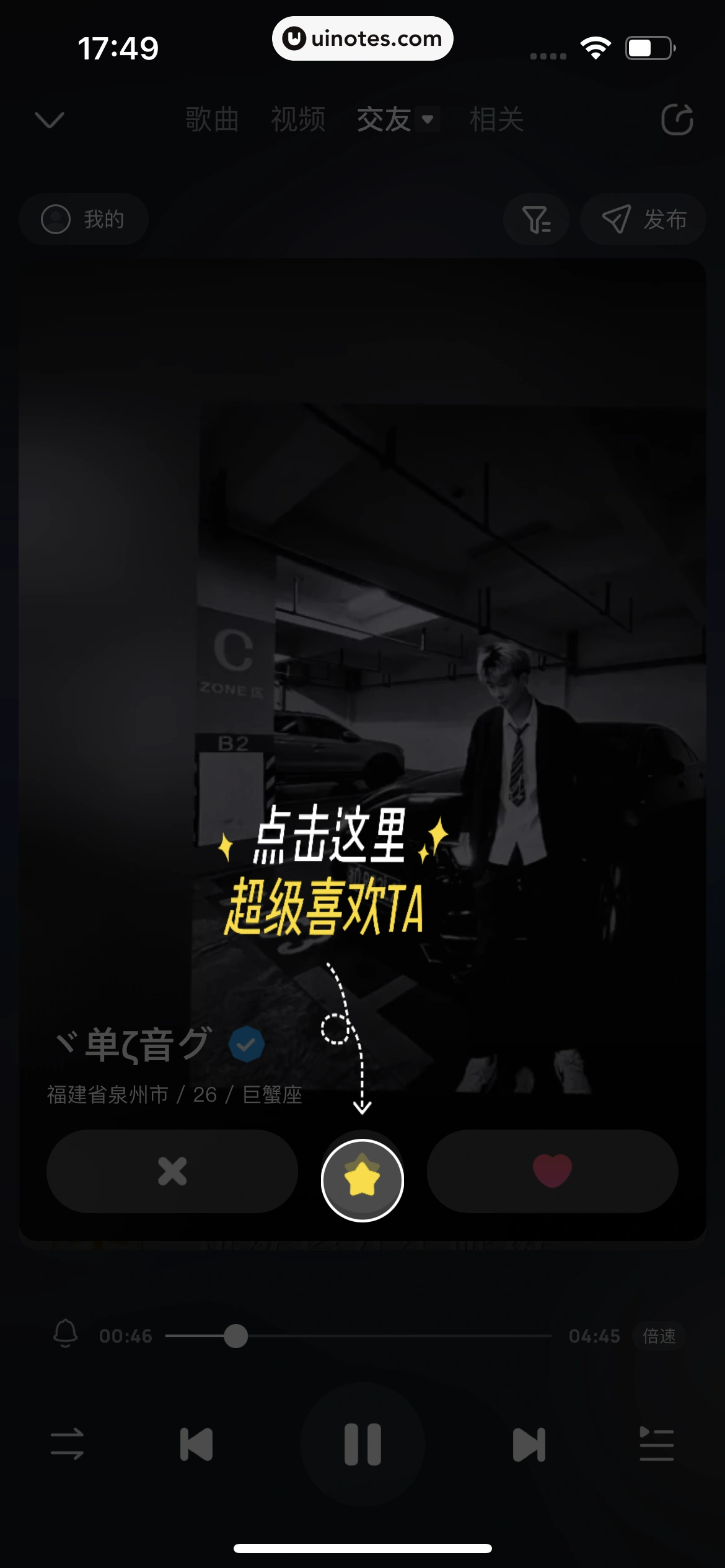Open the play queue list
The height and width of the screenshot is (1568, 725).
coord(657,1444)
